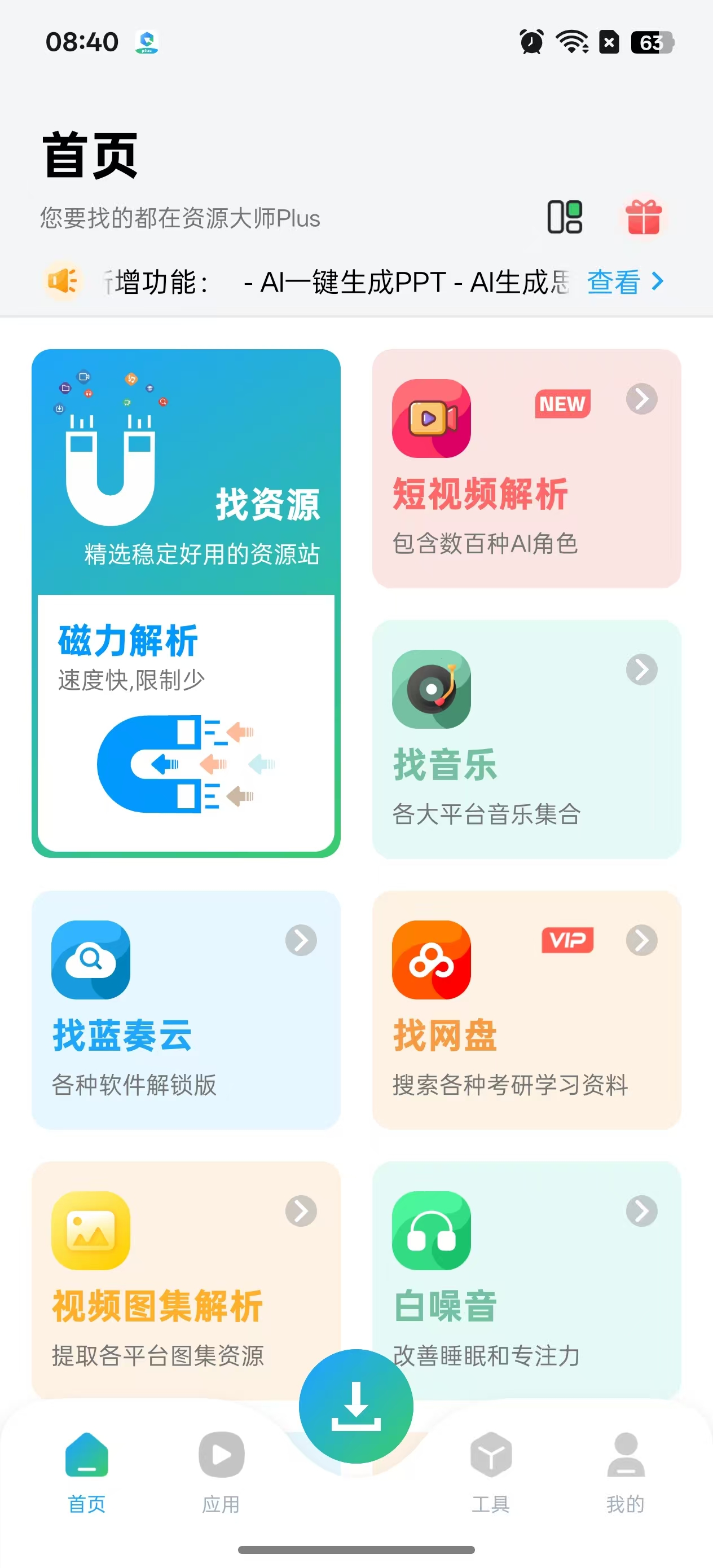Tap the NEW badge on 短视频解析
This screenshot has height=1568, width=713.
(561, 403)
